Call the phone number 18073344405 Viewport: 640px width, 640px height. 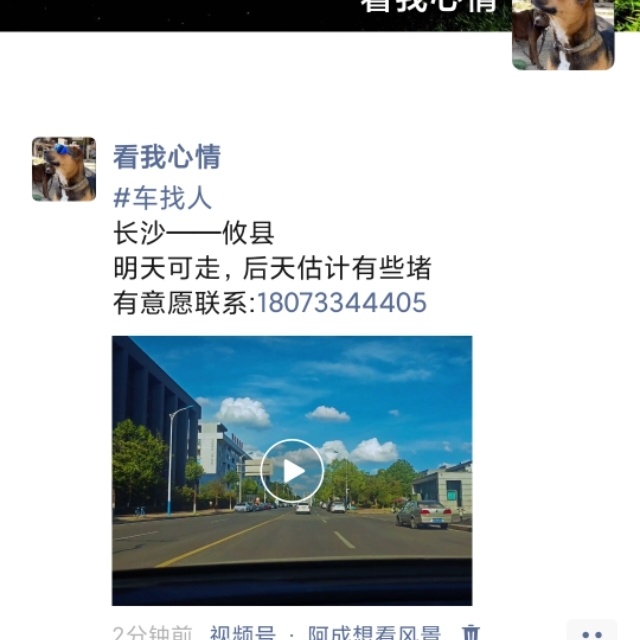pyautogui.click(x=341, y=303)
